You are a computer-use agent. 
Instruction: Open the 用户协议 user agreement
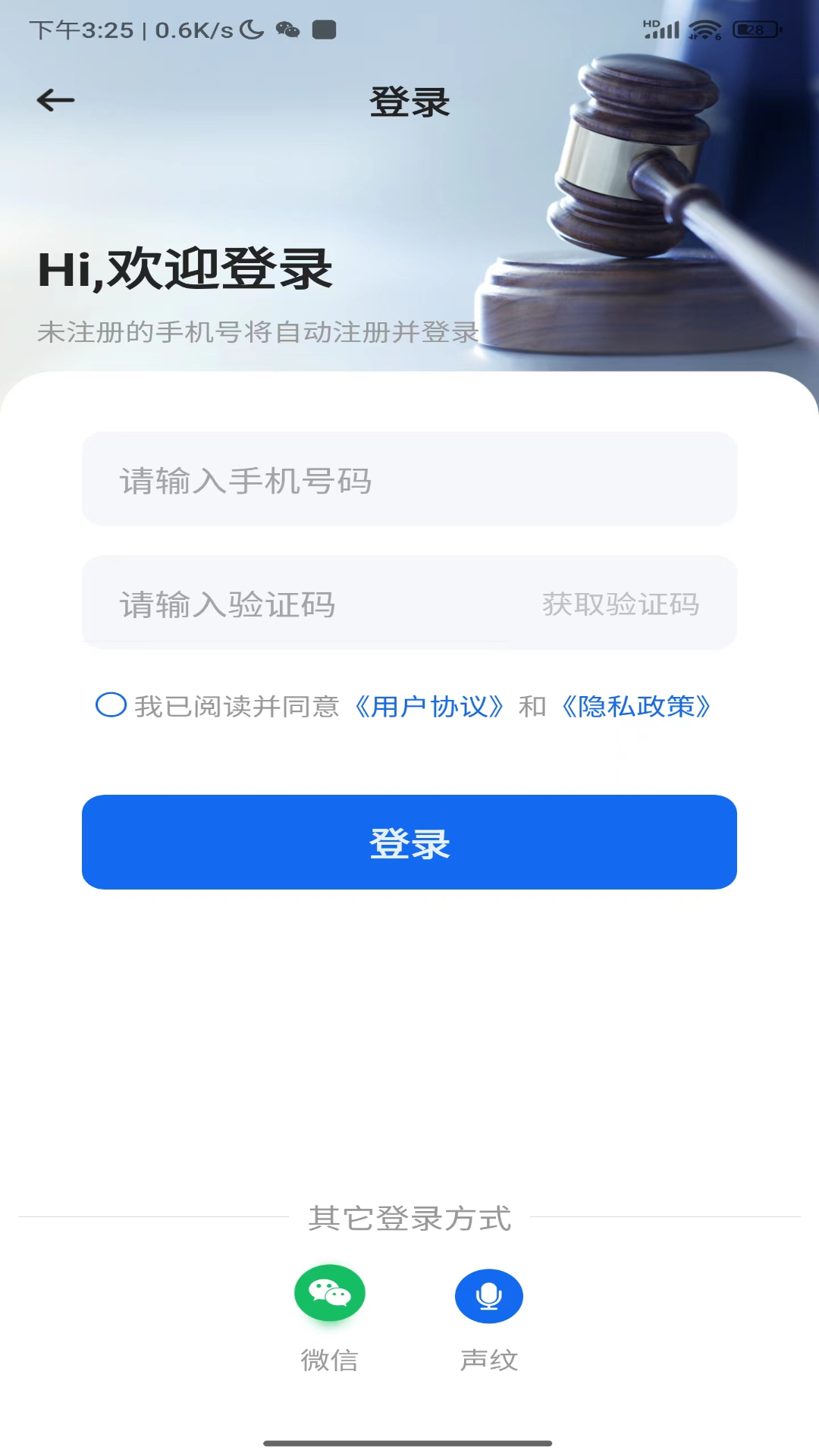pyautogui.click(x=429, y=707)
